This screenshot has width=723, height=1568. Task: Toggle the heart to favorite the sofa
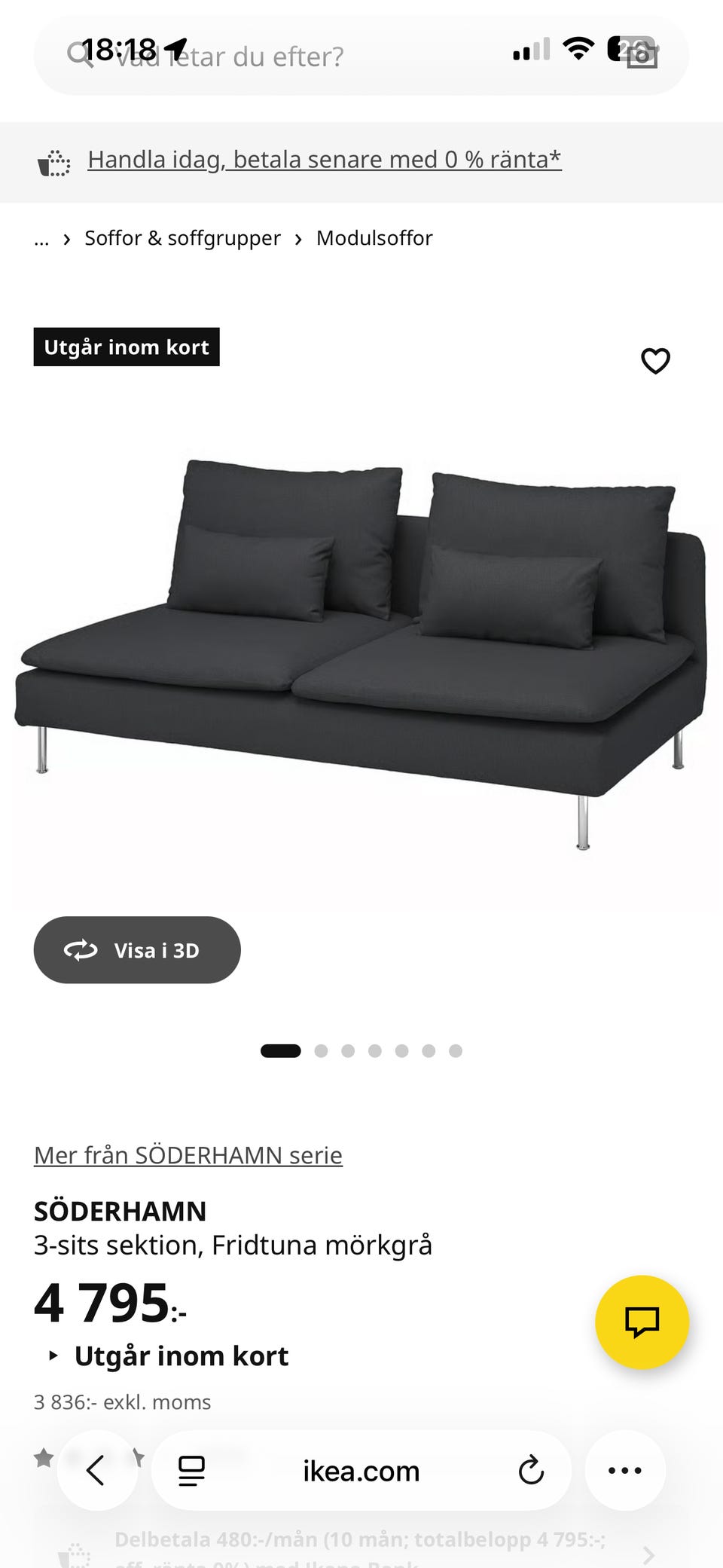click(x=655, y=362)
